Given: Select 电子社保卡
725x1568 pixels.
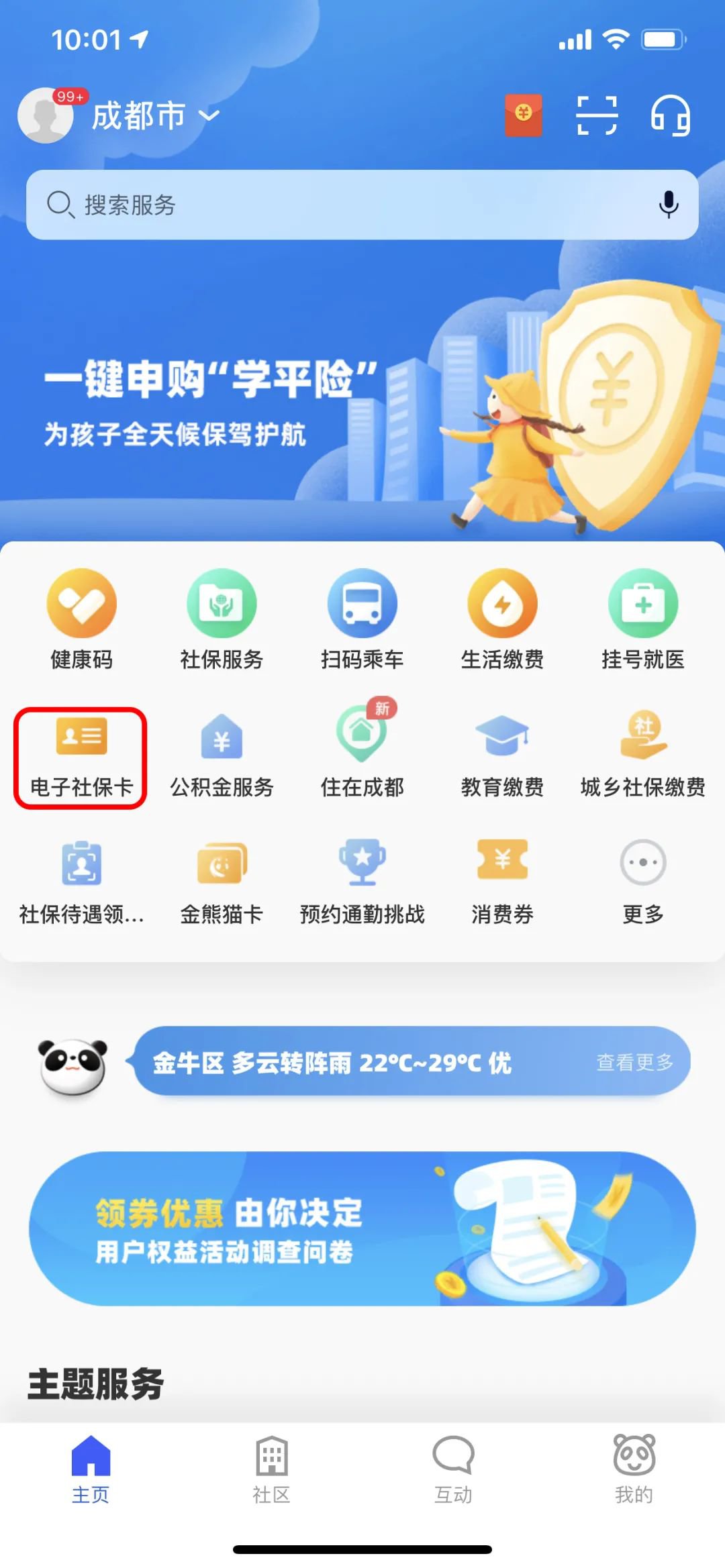Looking at the screenshot, I should 81,757.
